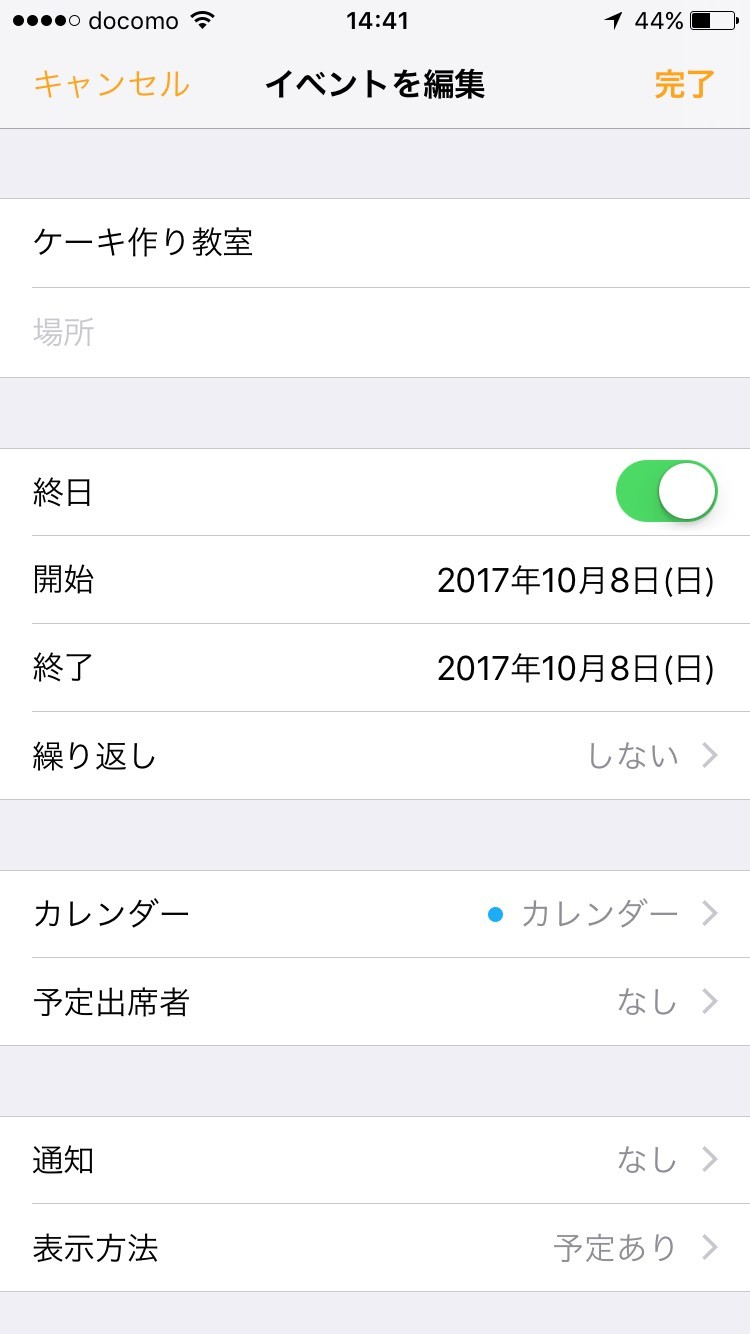Save the event with 完了
The width and height of the screenshot is (750, 1334).
tap(684, 84)
